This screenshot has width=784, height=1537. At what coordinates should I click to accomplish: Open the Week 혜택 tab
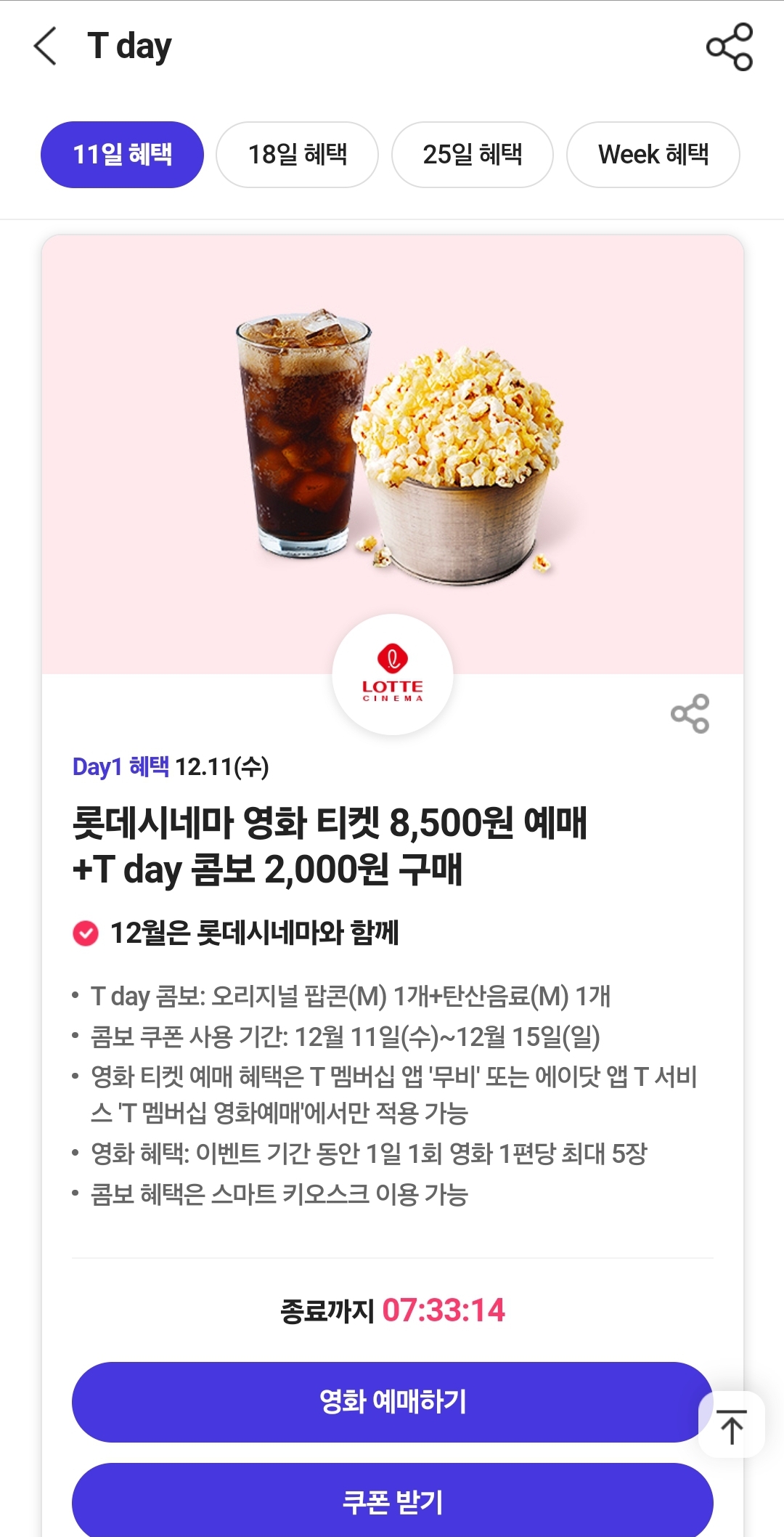(653, 155)
